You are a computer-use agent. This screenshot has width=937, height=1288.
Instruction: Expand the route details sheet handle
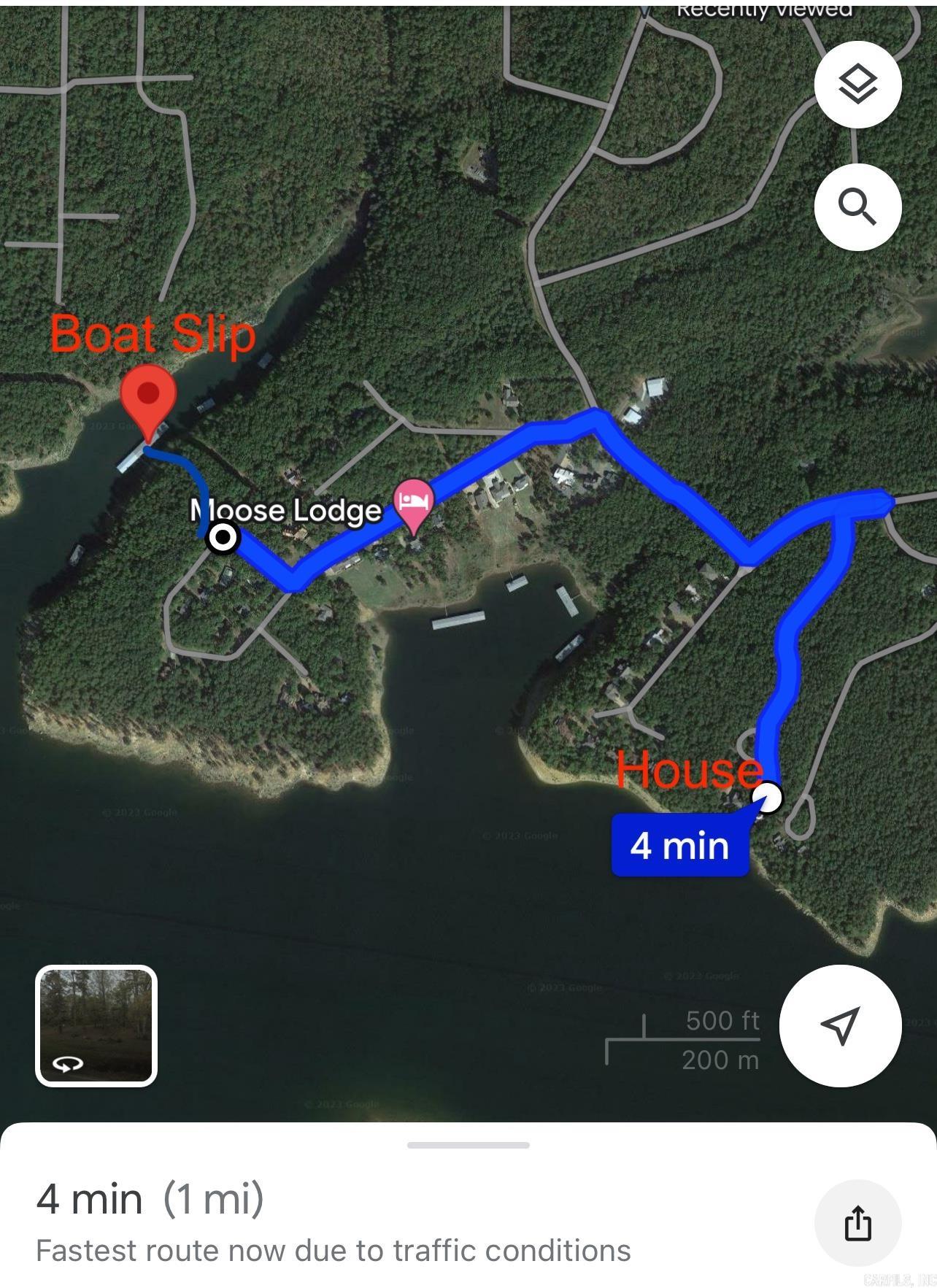pos(468,1145)
